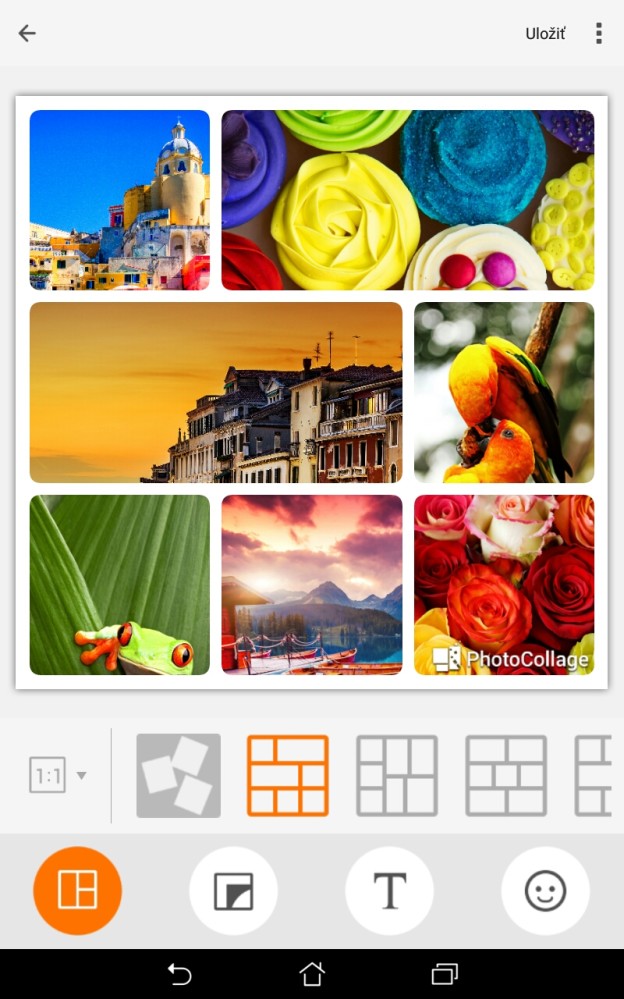Select the sunset Venice buildings photo
This screenshot has height=999, width=624.
click(x=216, y=392)
